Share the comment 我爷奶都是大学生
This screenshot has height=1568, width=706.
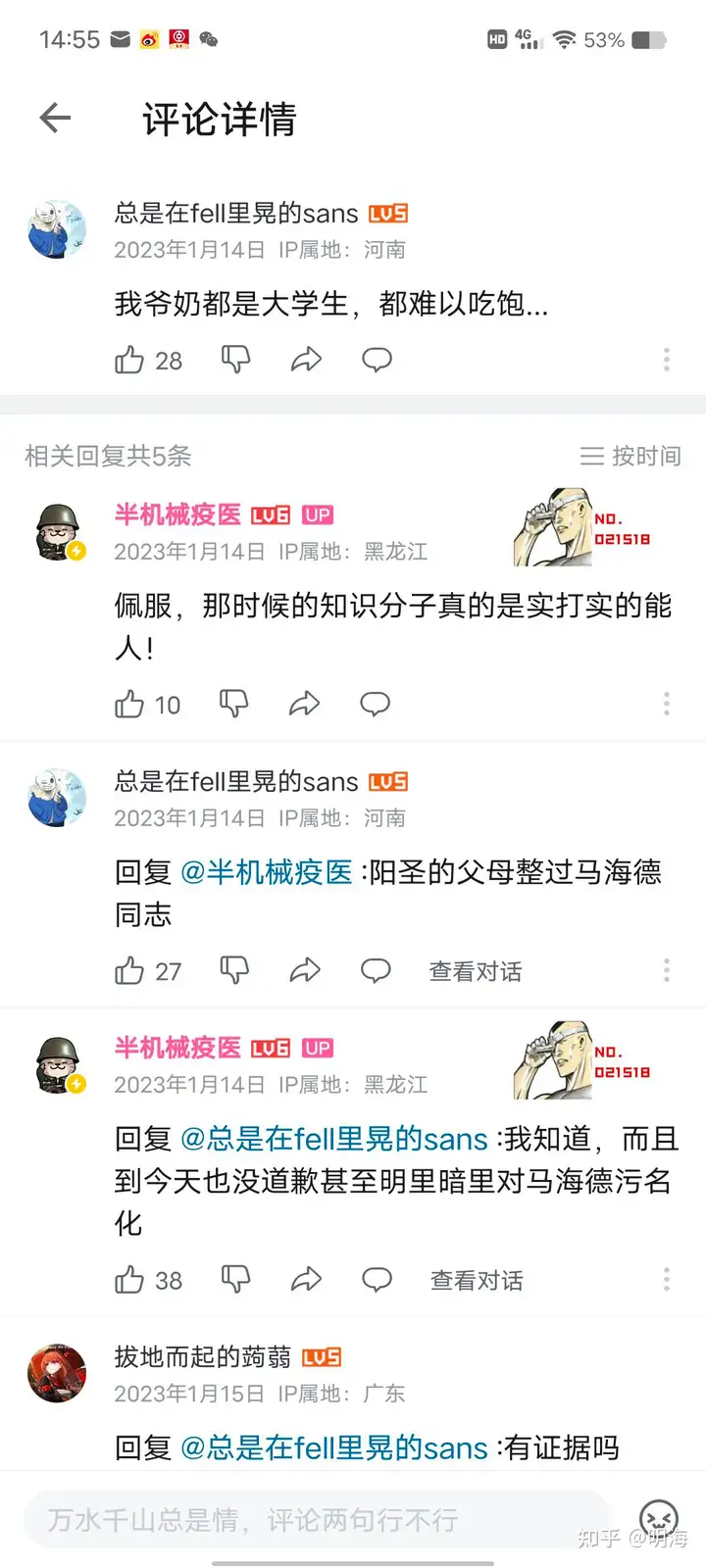click(306, 360)
